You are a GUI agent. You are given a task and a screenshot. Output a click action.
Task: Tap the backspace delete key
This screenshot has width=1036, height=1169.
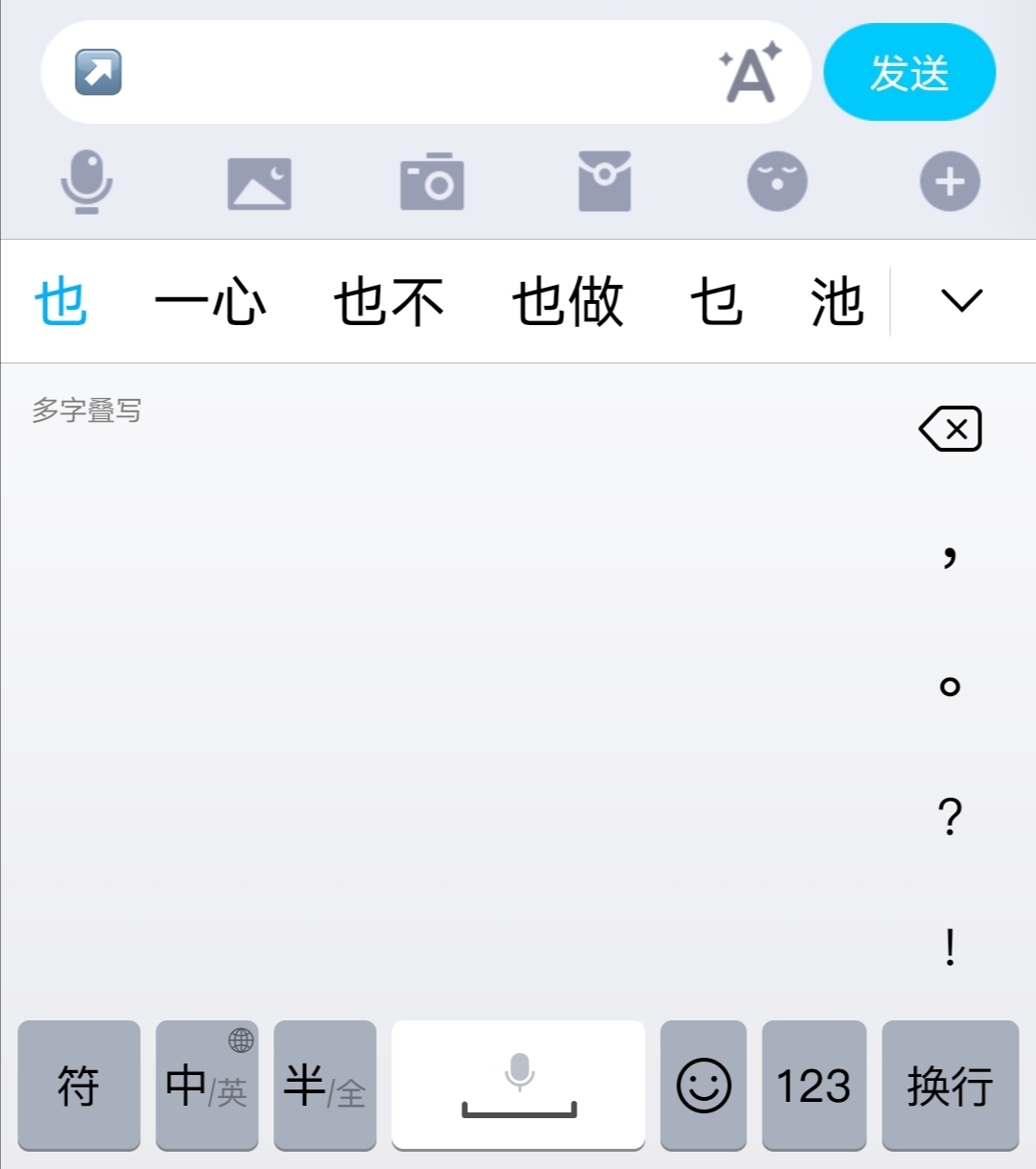pos(949,428)
